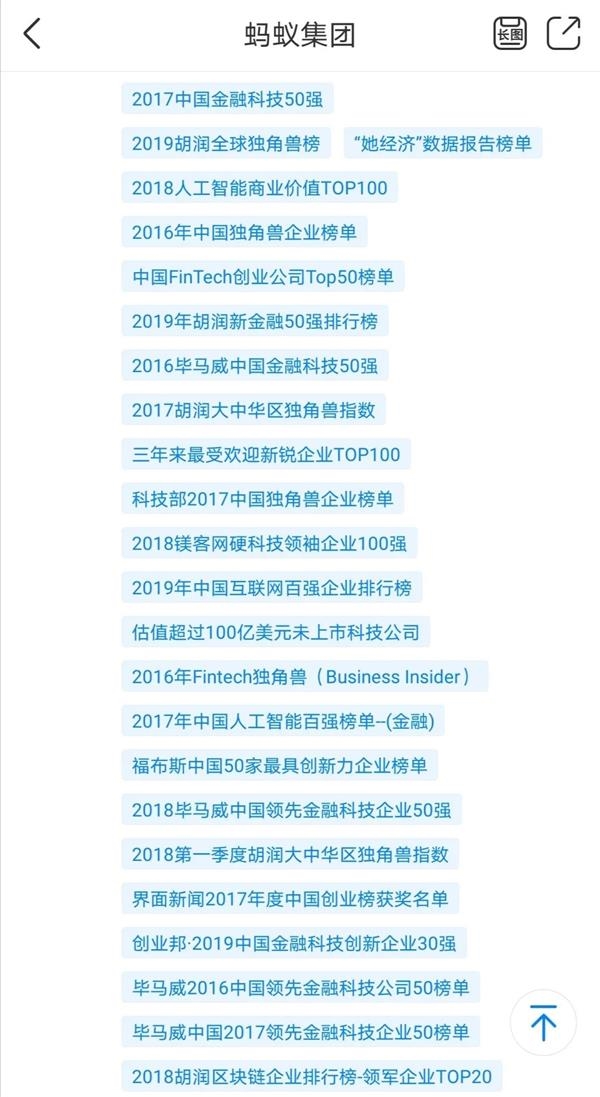The height and width of the screenshot is (1097, 600).
Task: View the 2018人工智能商业价值TOP100 list
Action: [x=259, y=187]
